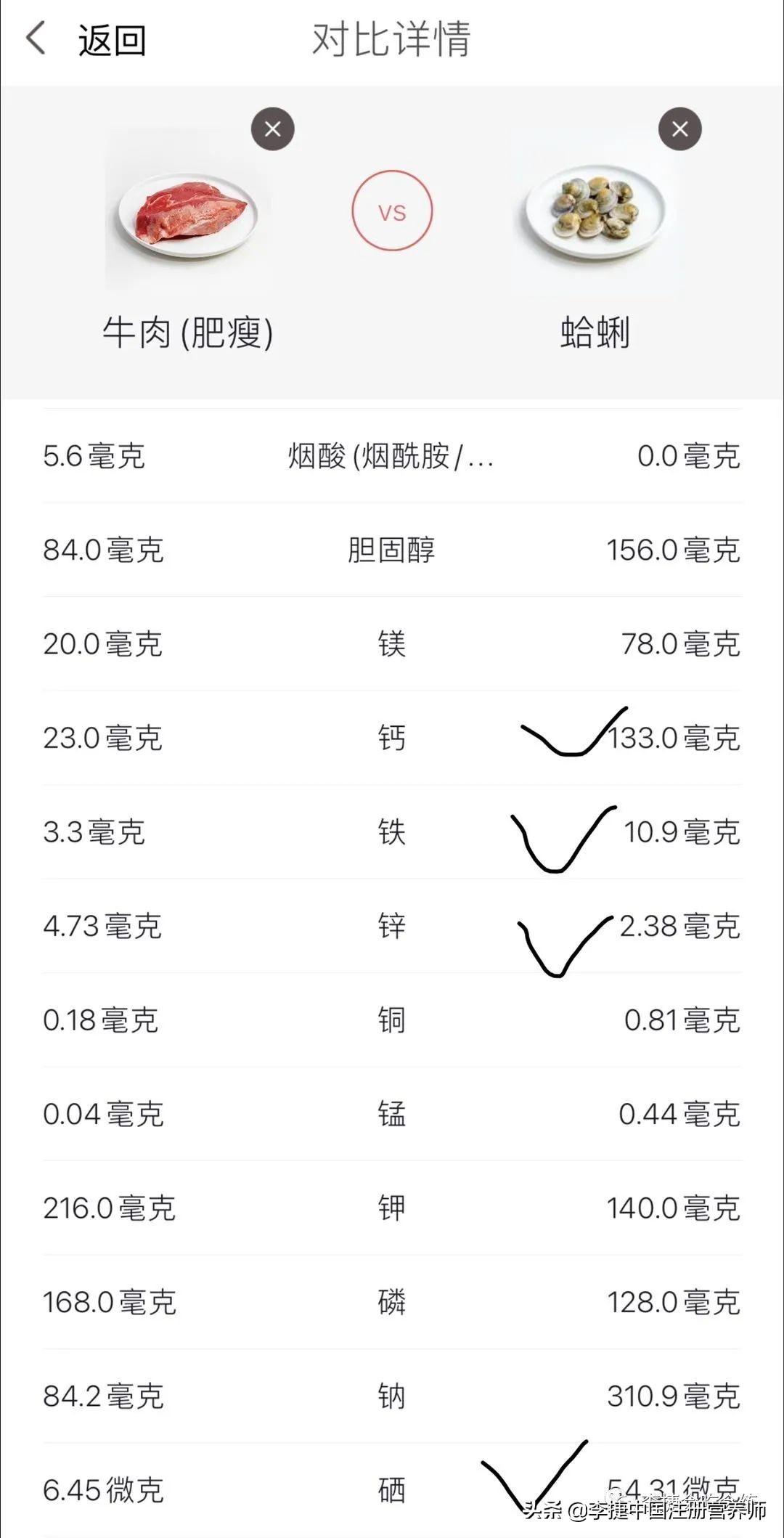The height and width of the screenshot is (1538, 784).
Task: Expand the 锌 zinc comparison row
Action: (392, 926)
